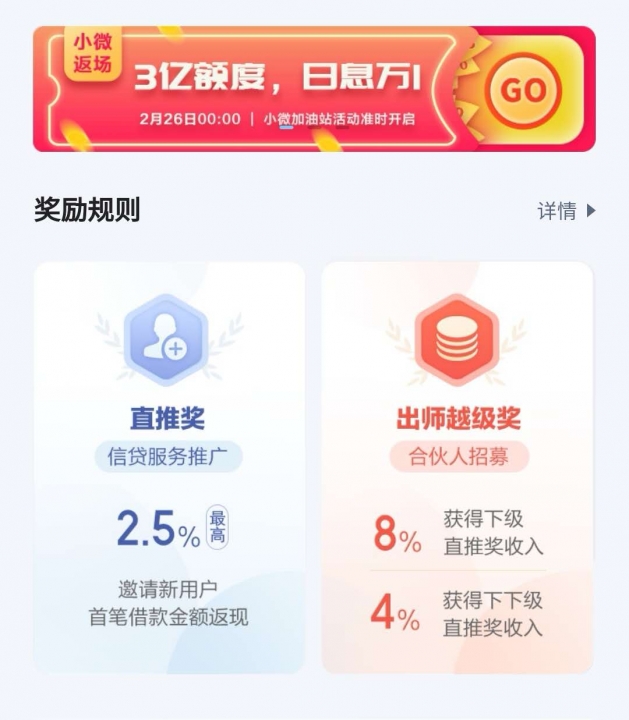Viewport: 629px width, 720px height.
Task: Open 详情 for reward rules
Action: pos(566,211)
